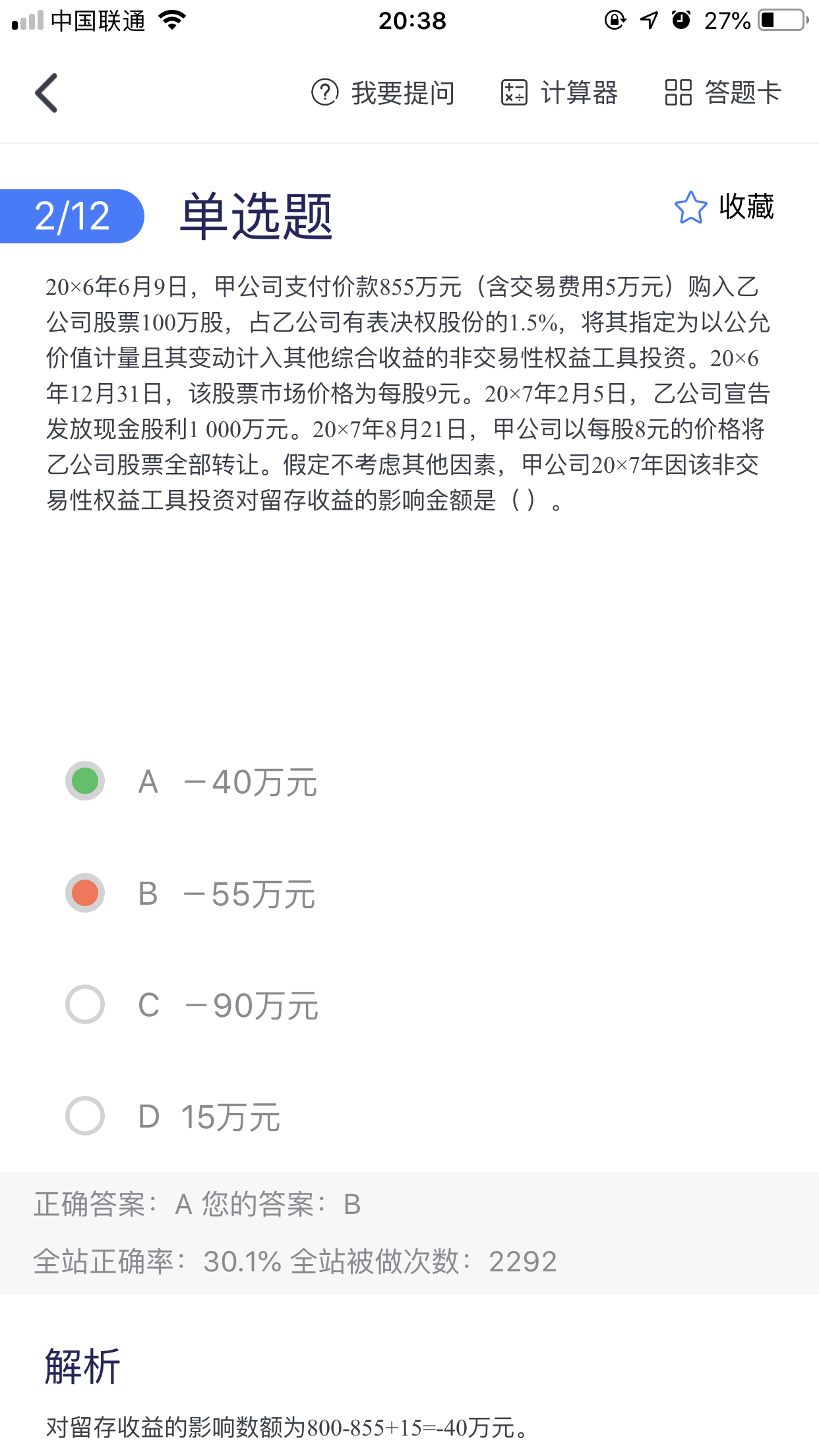The image size is (819, 1456).
Task: Go back using the top-left arrow
Action: click(x=47, y=93)
